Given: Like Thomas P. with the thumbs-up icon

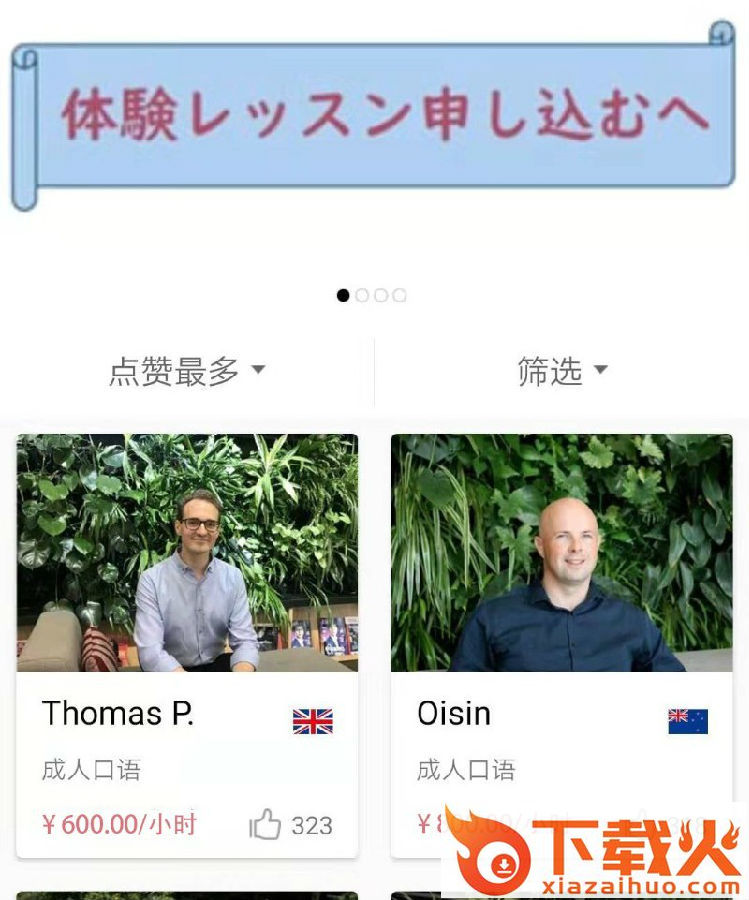Looking at the screenshot, I should click(265, 825).
